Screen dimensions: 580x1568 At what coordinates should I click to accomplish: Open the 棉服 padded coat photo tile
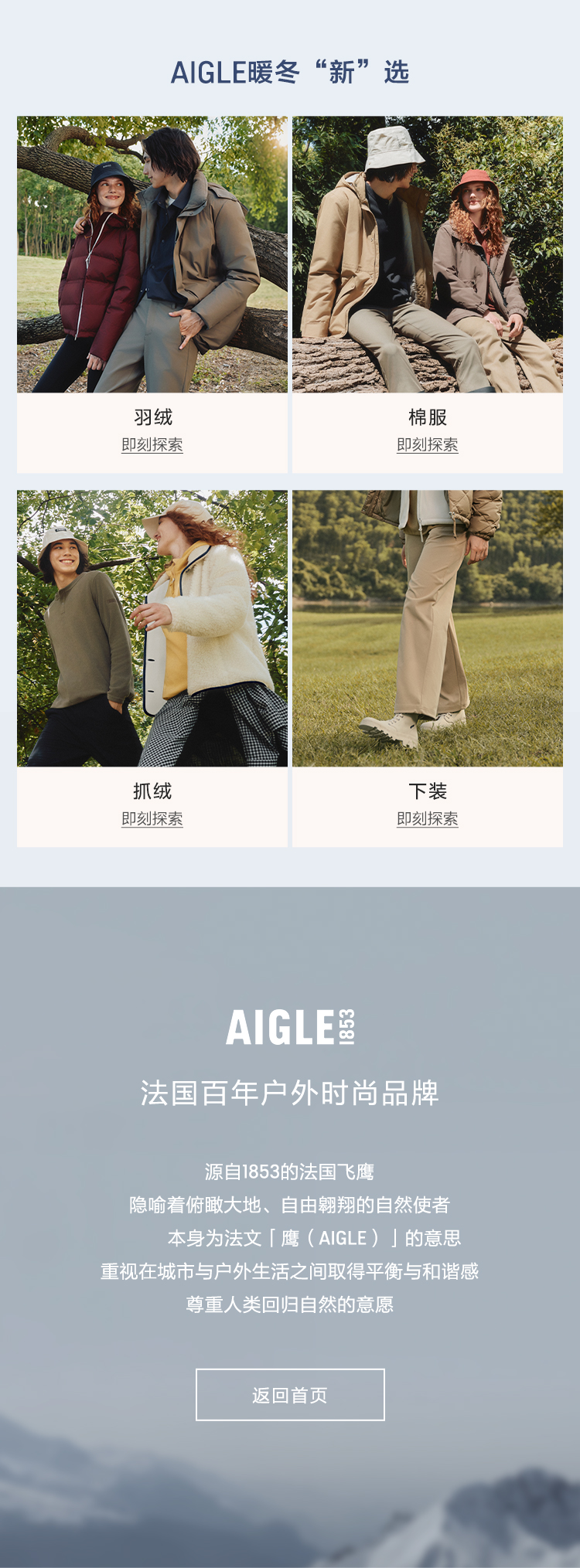tap(427, 254)
